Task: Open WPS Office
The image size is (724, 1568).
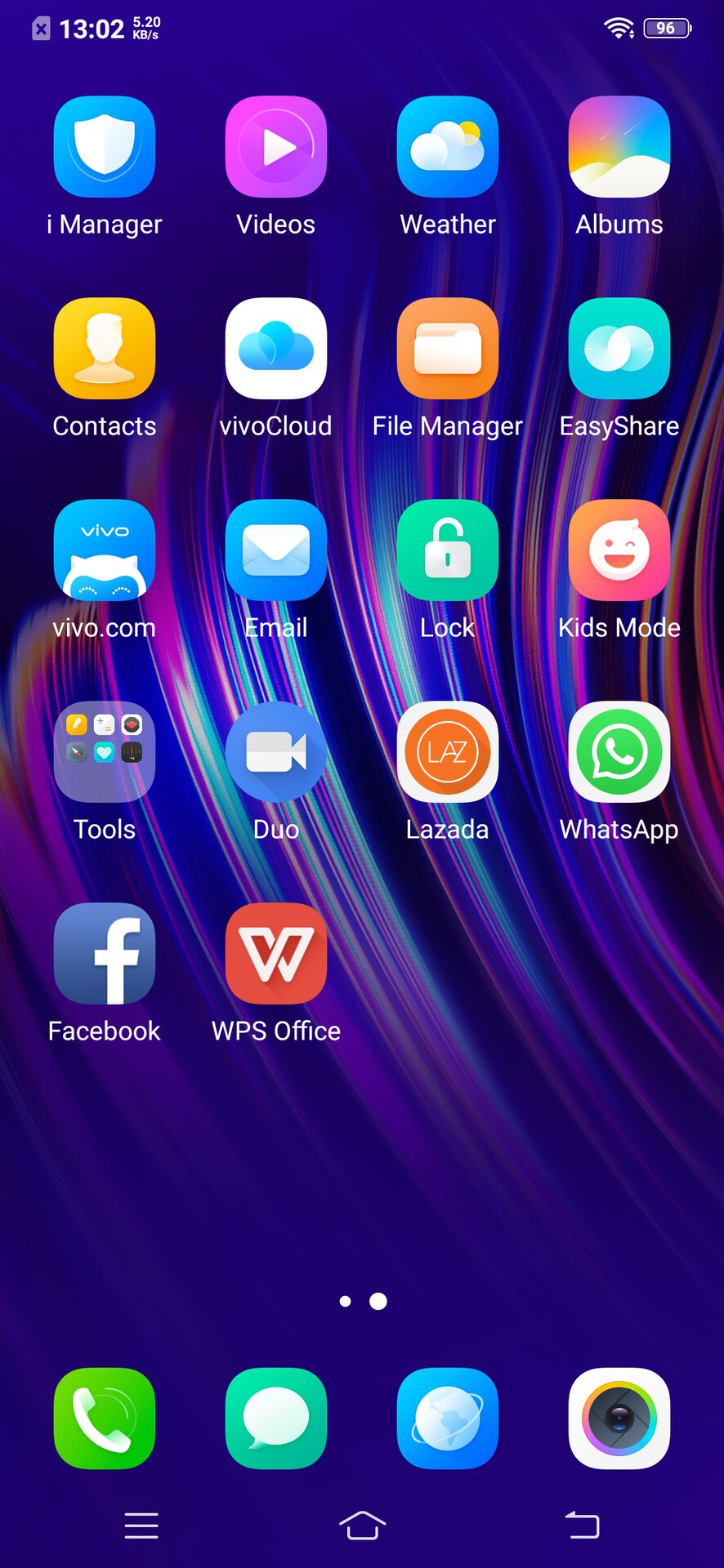Action: (x=276, y=954)
